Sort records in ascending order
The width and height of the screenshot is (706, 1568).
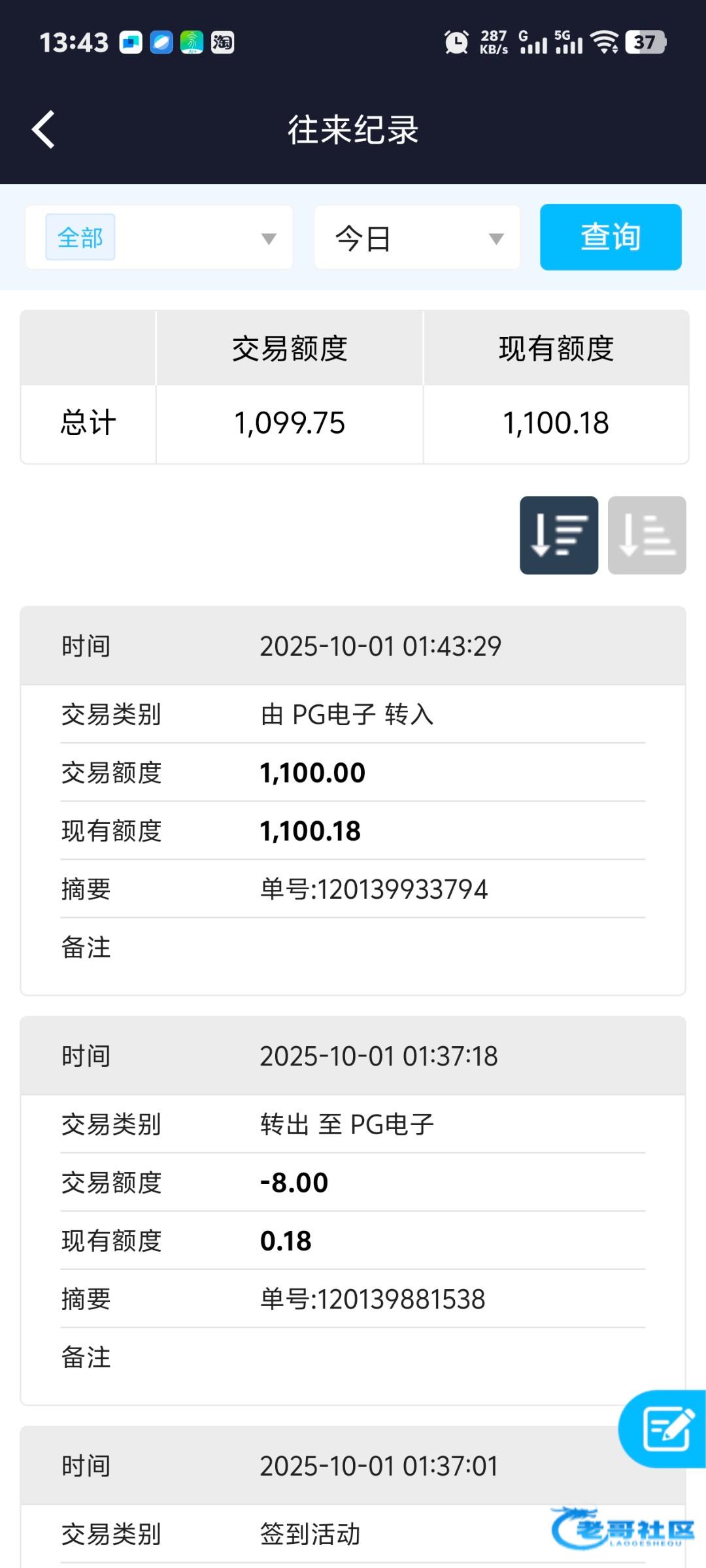point(647,535)
